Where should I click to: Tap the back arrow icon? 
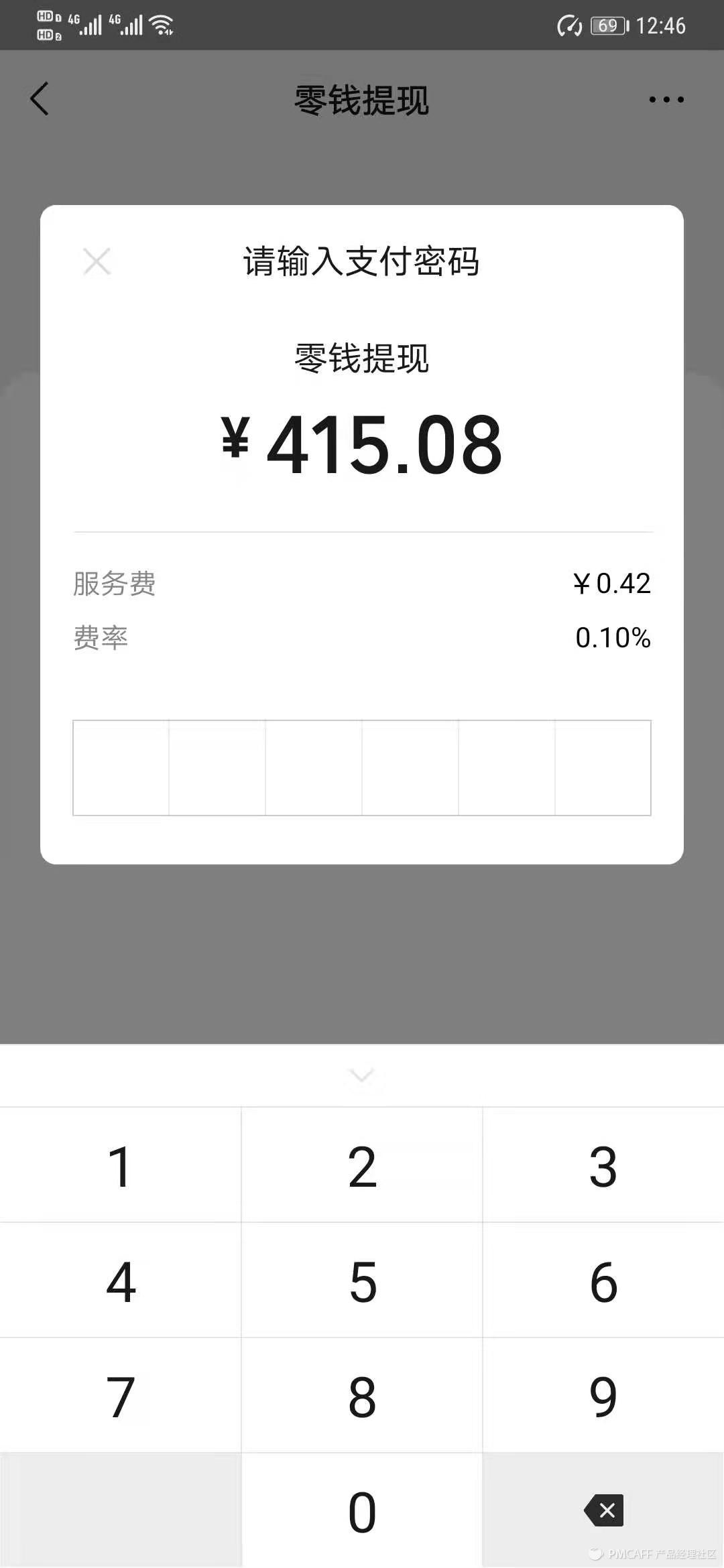click(40, 99)
